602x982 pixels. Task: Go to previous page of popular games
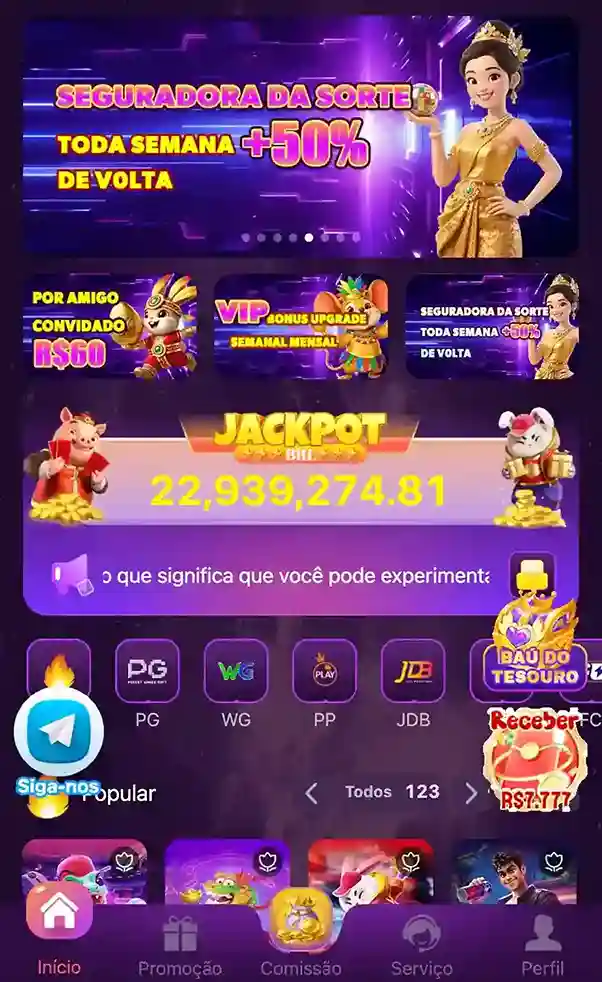tap(311, 793)
